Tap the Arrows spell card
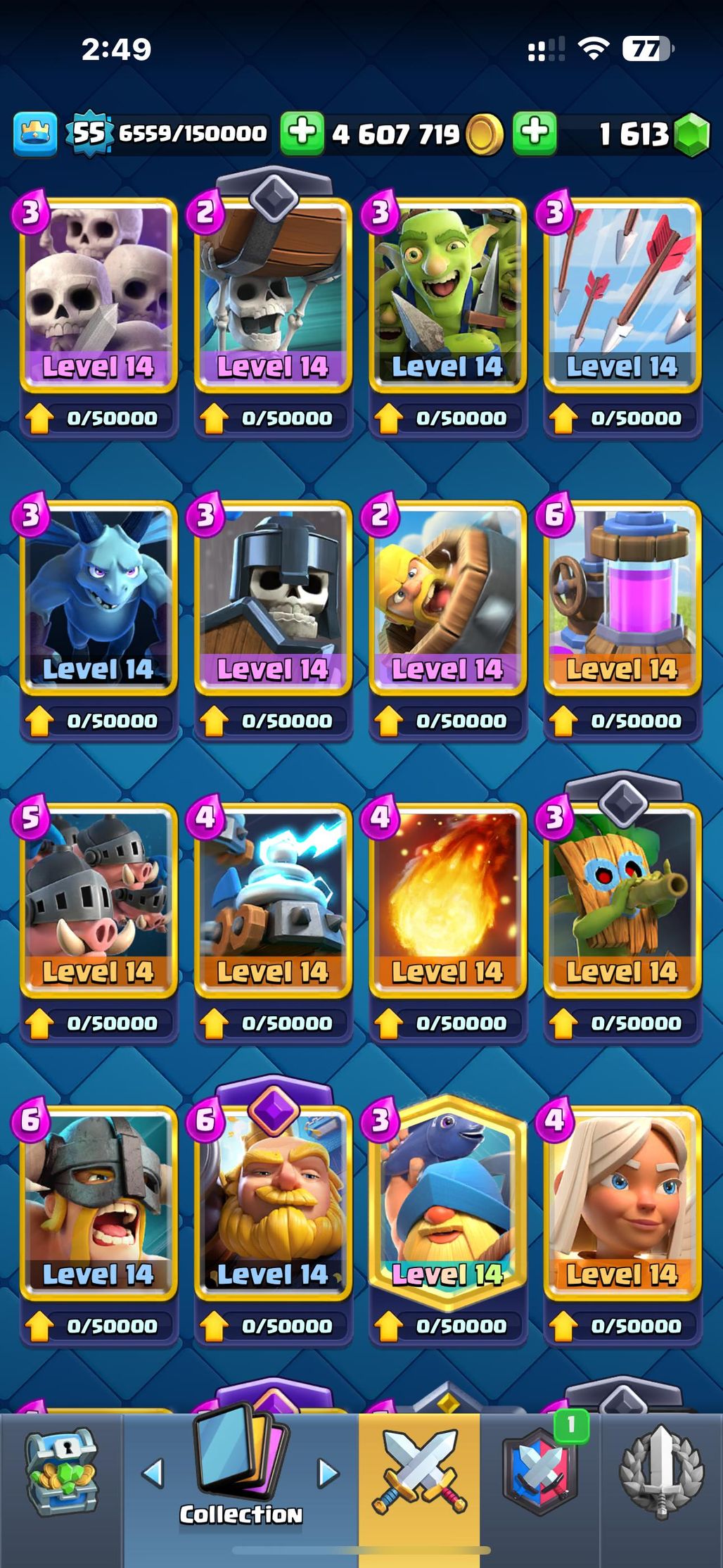Image resolution: width=723 pixels, height=1568 pixels. 622,296
